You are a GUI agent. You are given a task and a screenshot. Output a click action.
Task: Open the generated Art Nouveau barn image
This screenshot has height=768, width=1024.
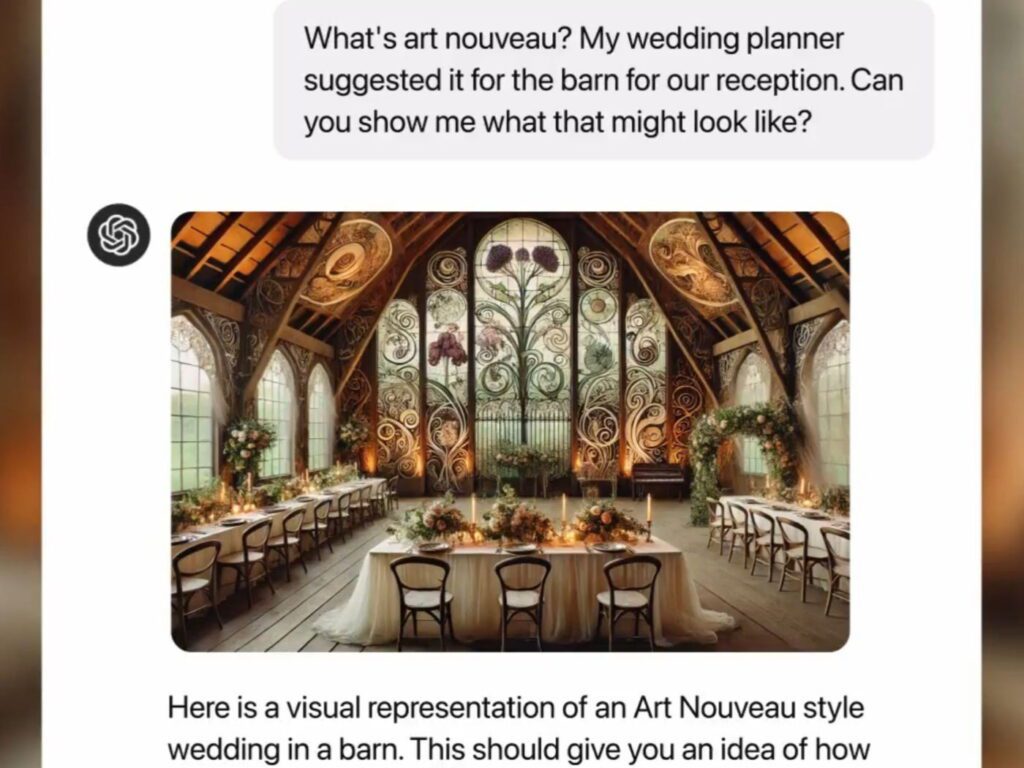coord(510,431)
